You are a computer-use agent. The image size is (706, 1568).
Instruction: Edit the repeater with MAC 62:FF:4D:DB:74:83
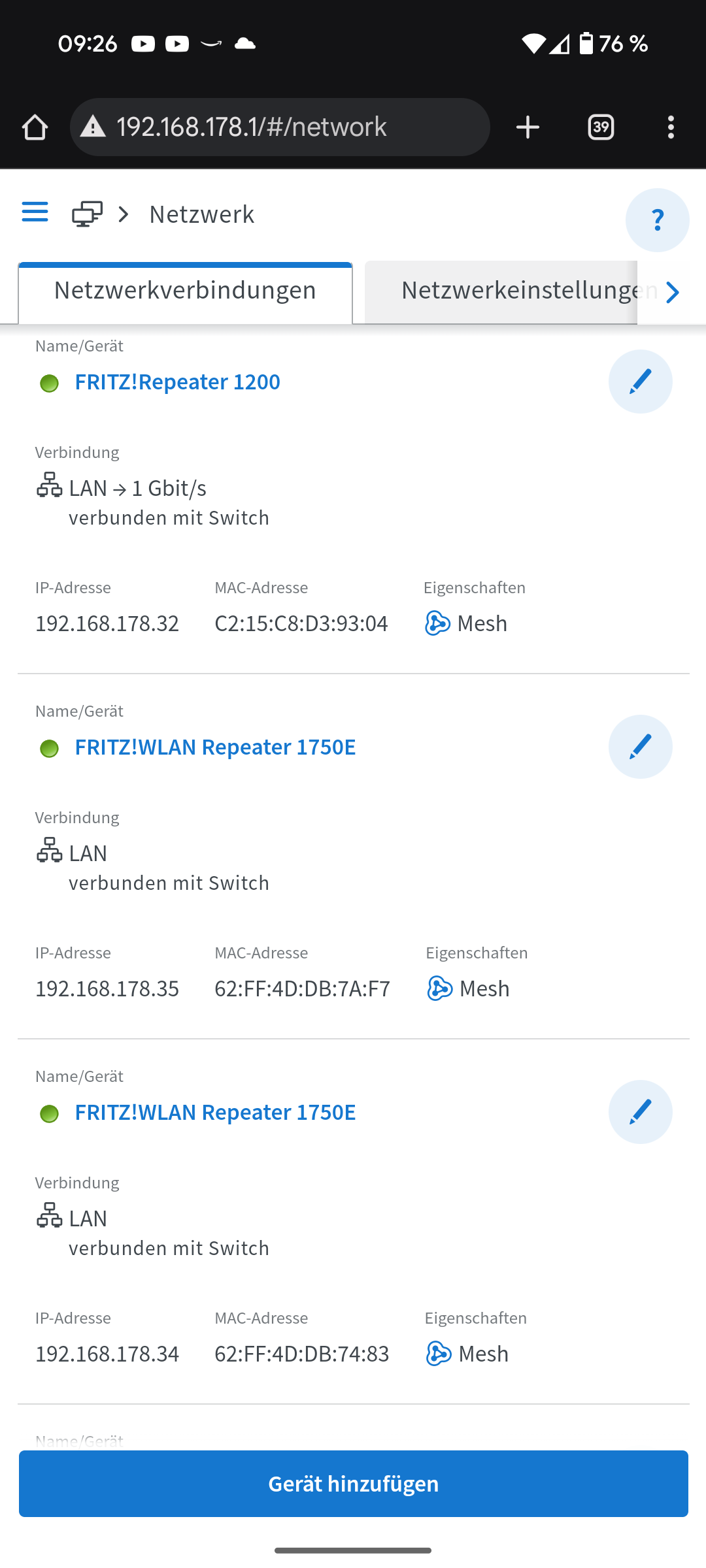tap(640, 1112)
